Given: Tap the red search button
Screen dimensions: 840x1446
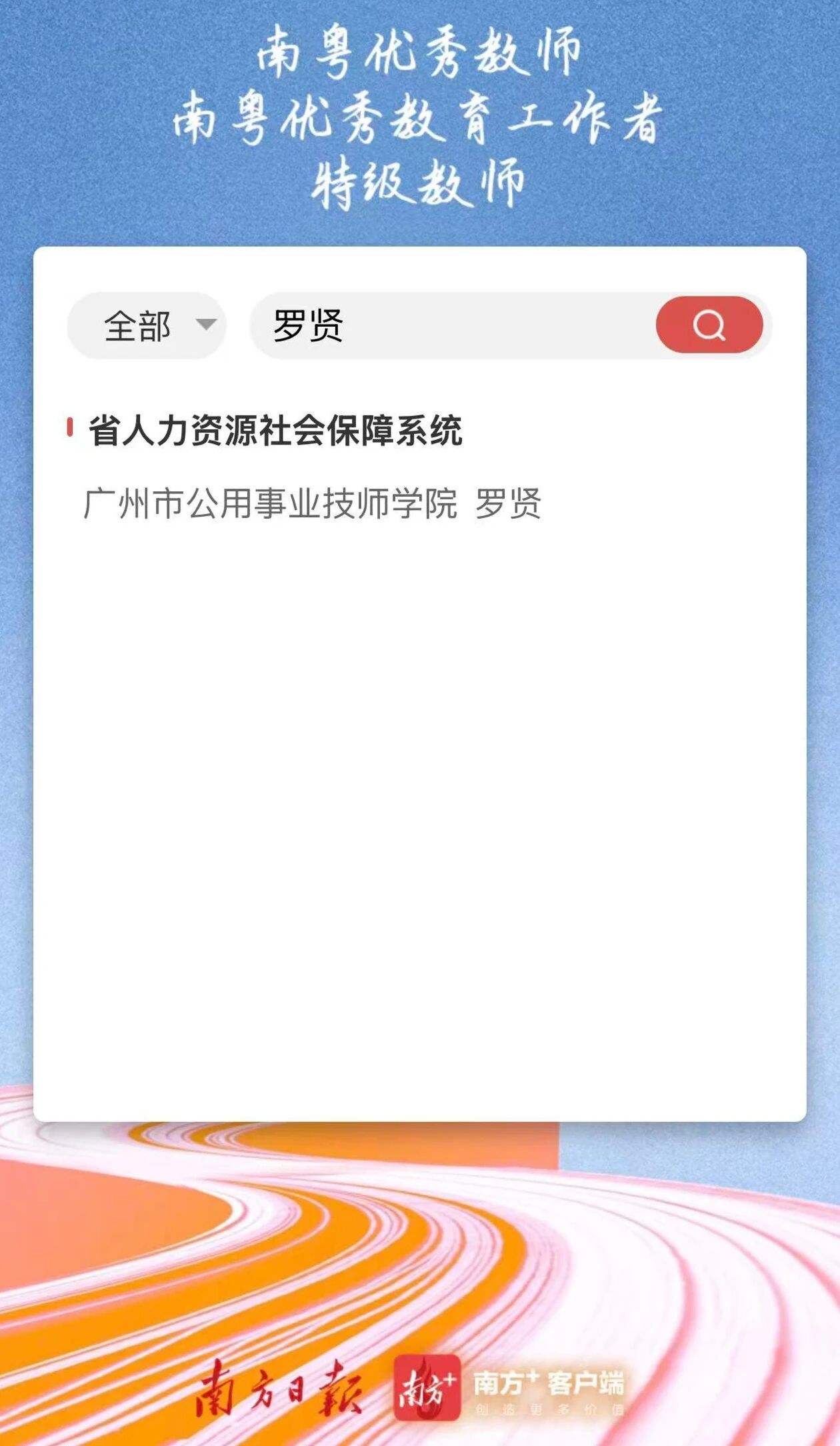Looking at the screenshot, I should point(709,325).
